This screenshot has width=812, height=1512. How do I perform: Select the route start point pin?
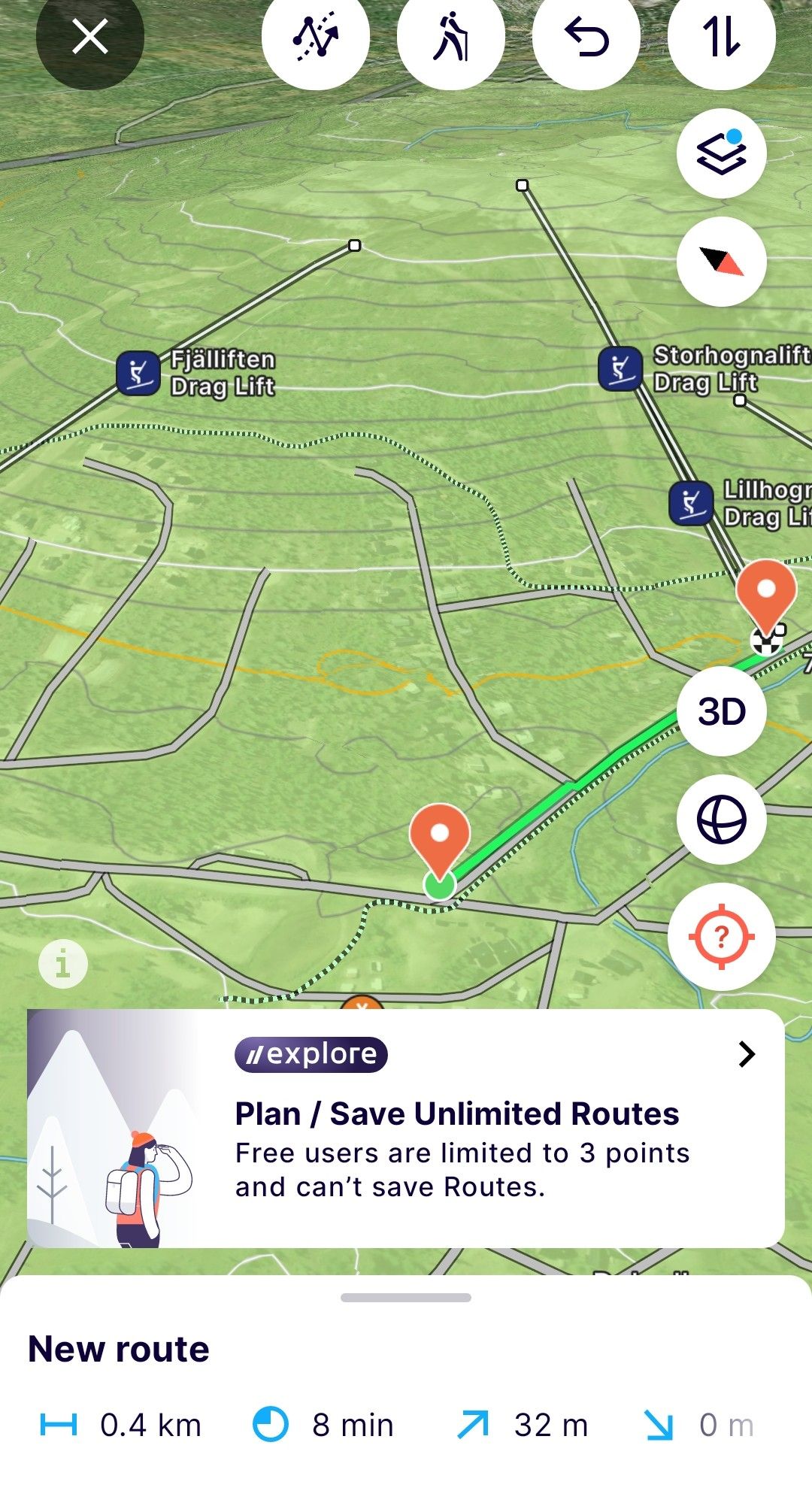pos(440,836)
